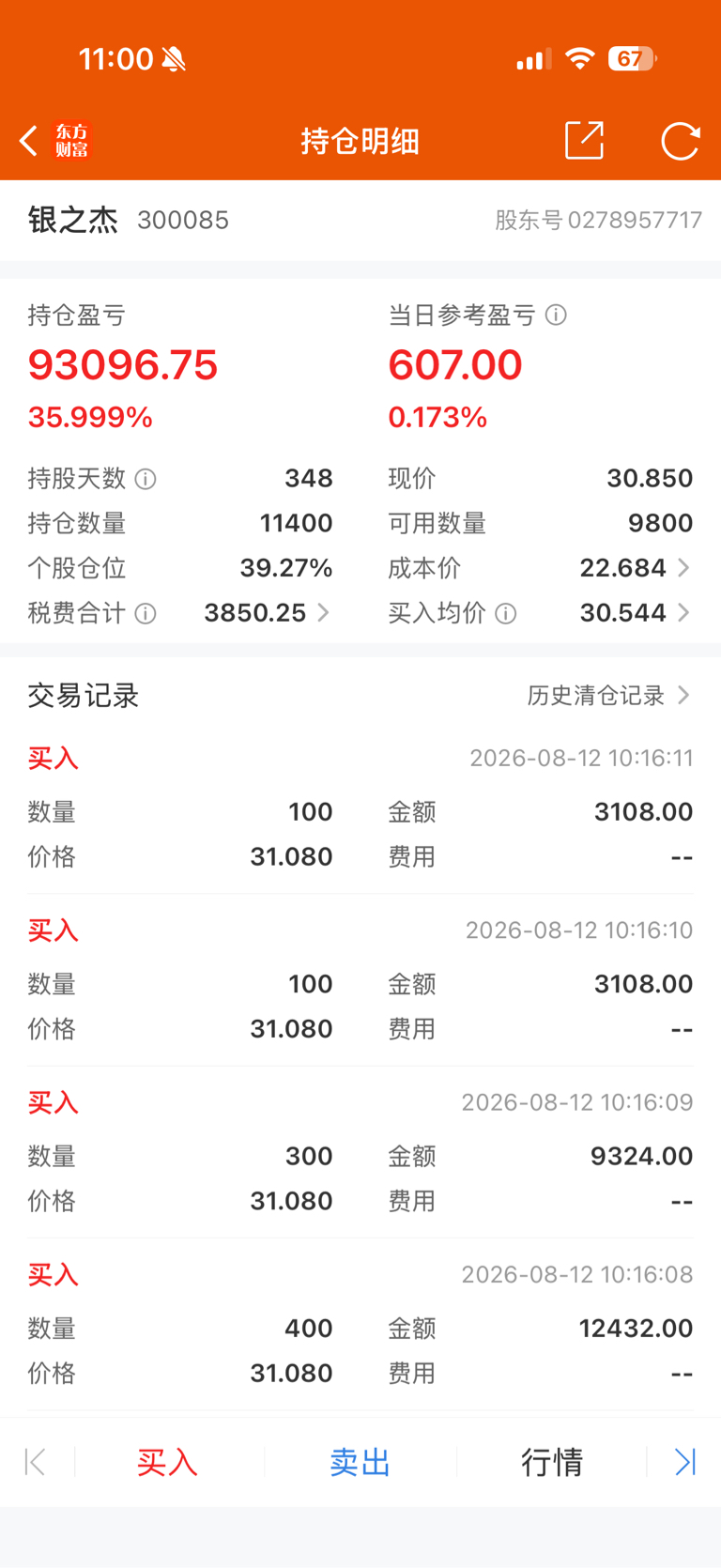Show info about 持股天数

(x=146, y=480)
